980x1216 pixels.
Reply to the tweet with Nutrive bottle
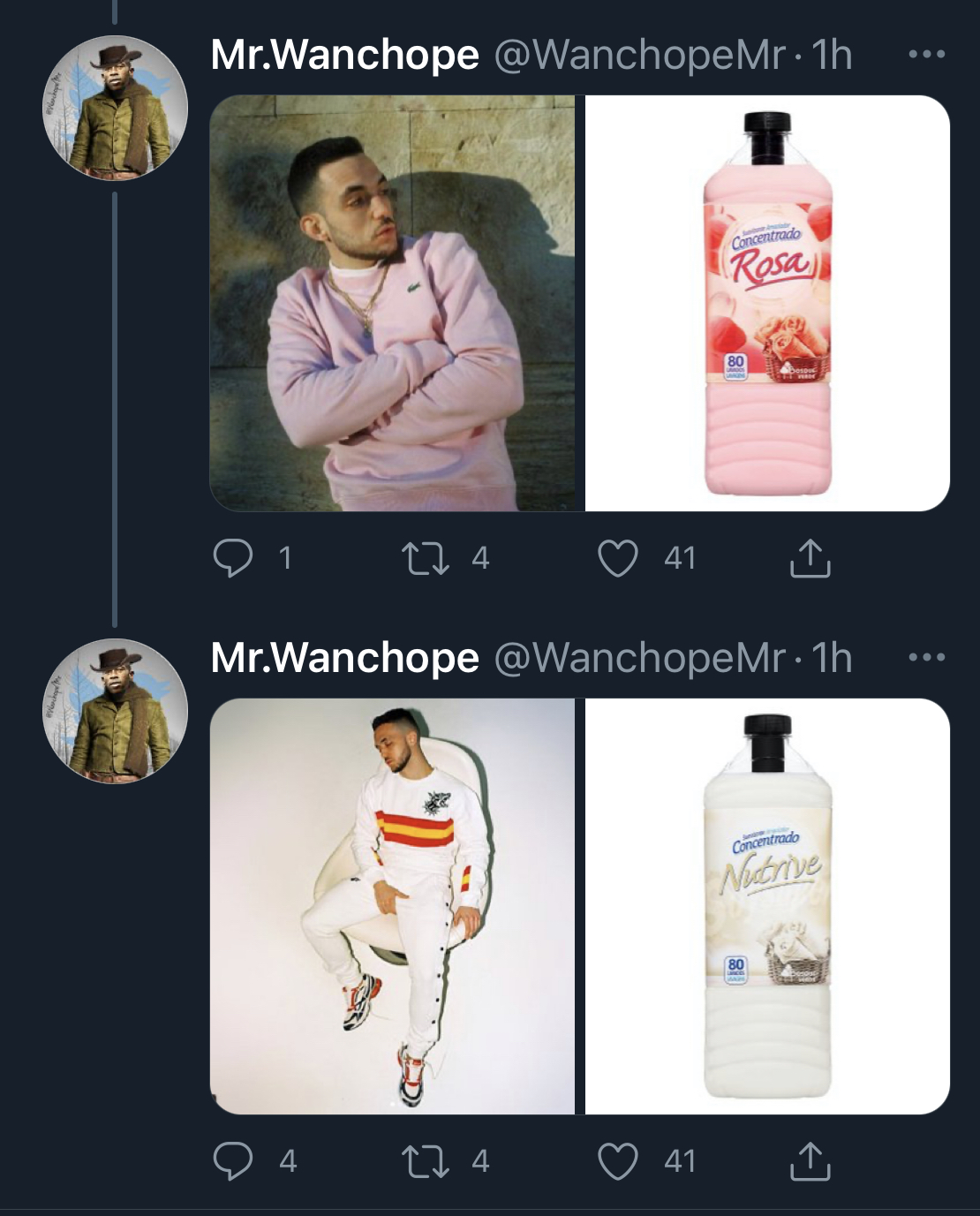[233, 1161]
